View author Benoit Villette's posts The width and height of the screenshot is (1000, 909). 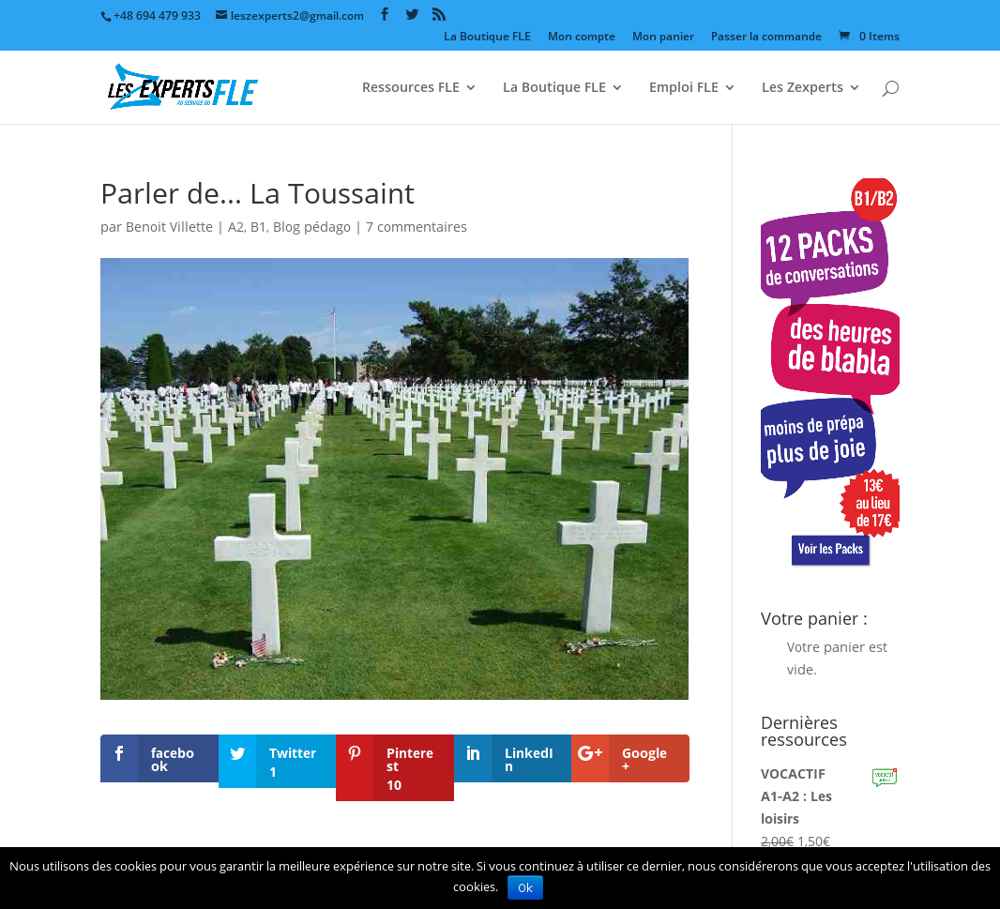click(169, 227)
